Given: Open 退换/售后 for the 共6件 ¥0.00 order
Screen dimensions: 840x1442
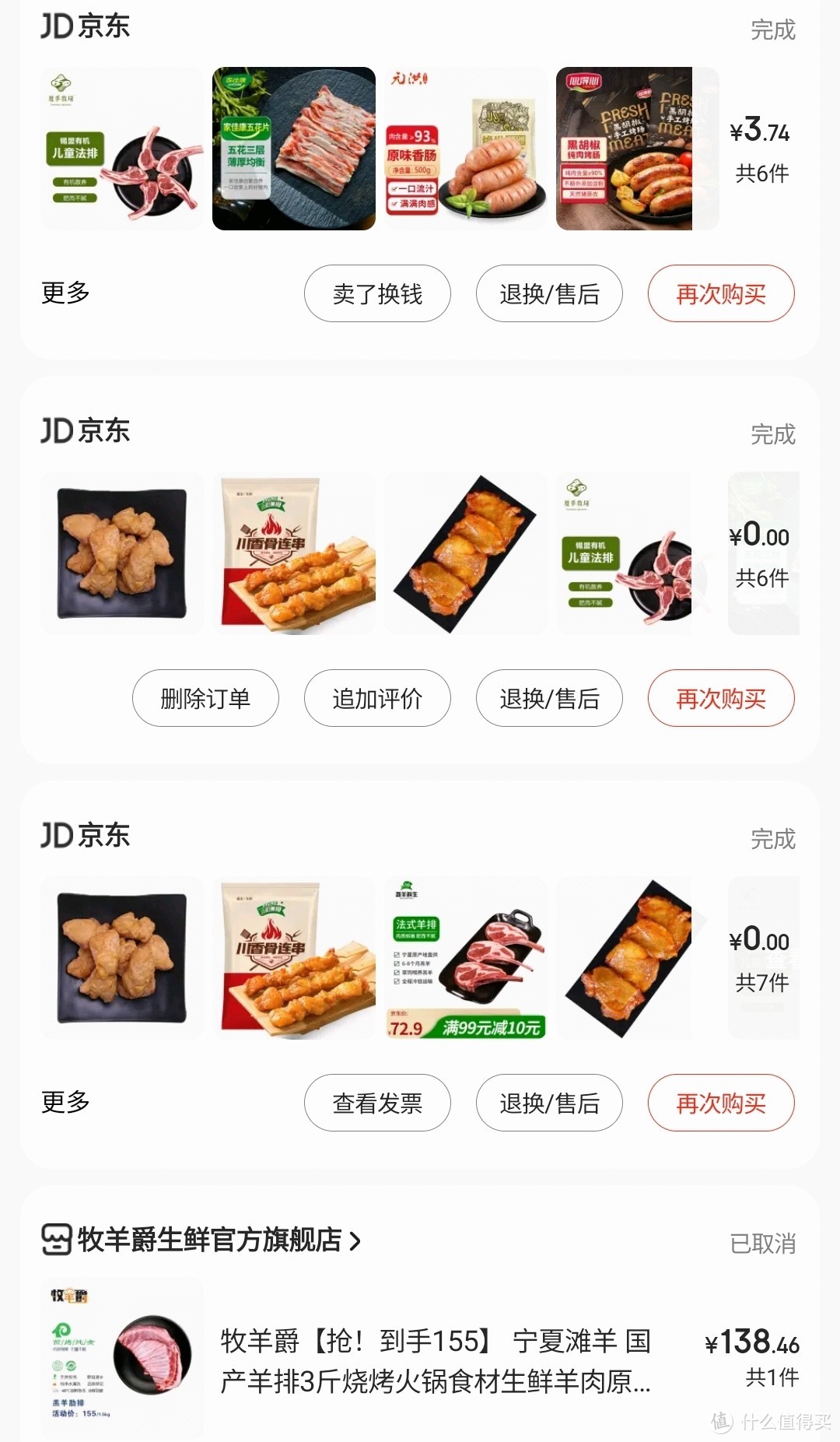Looking at the screenshot, I should pyautogui.click(x=549, y=699).
